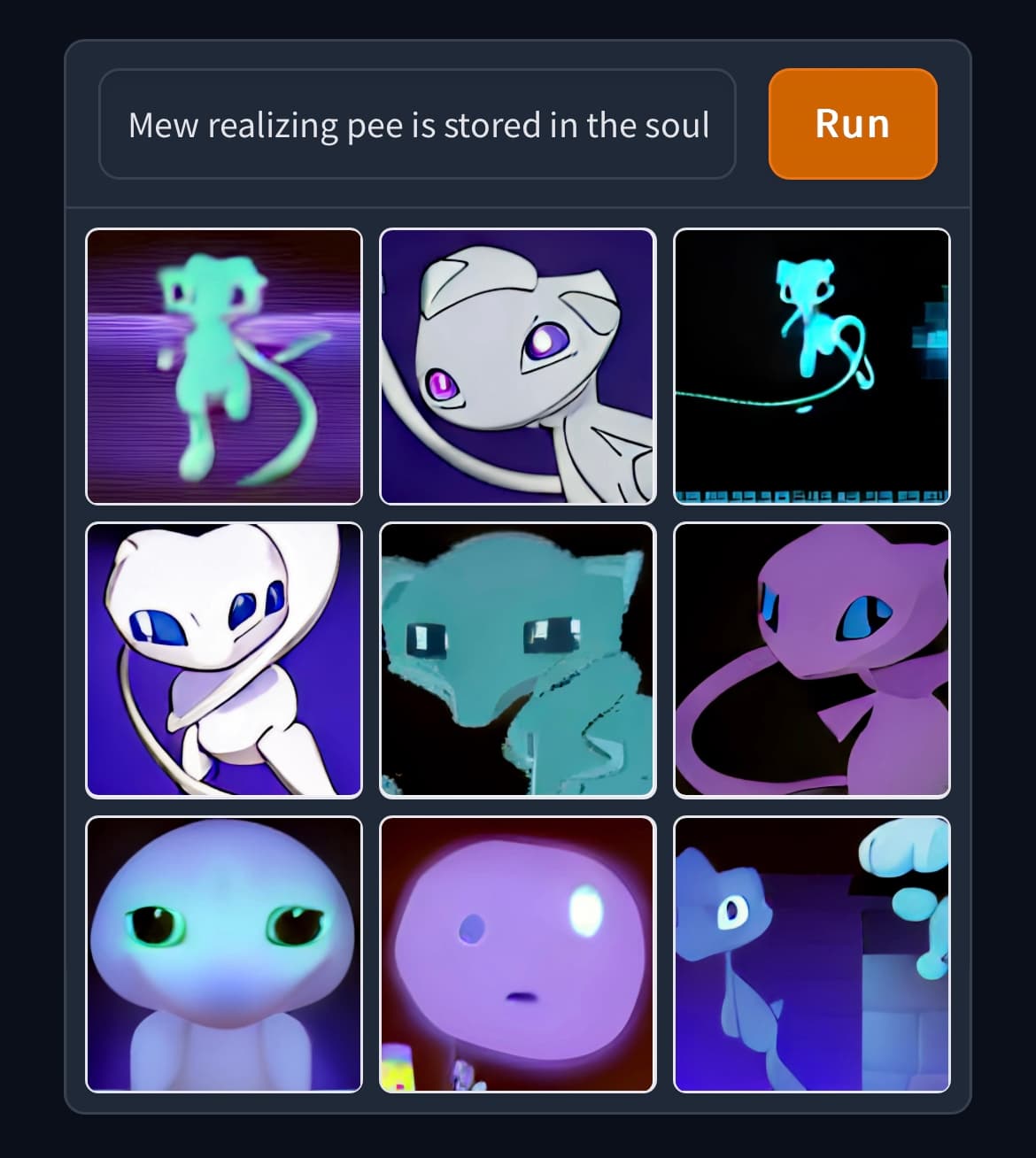Image resolution: width=1036 pixels, height=1158 pixels.
Task: Open the white Mew with purple eyes image
Action: 518,367
